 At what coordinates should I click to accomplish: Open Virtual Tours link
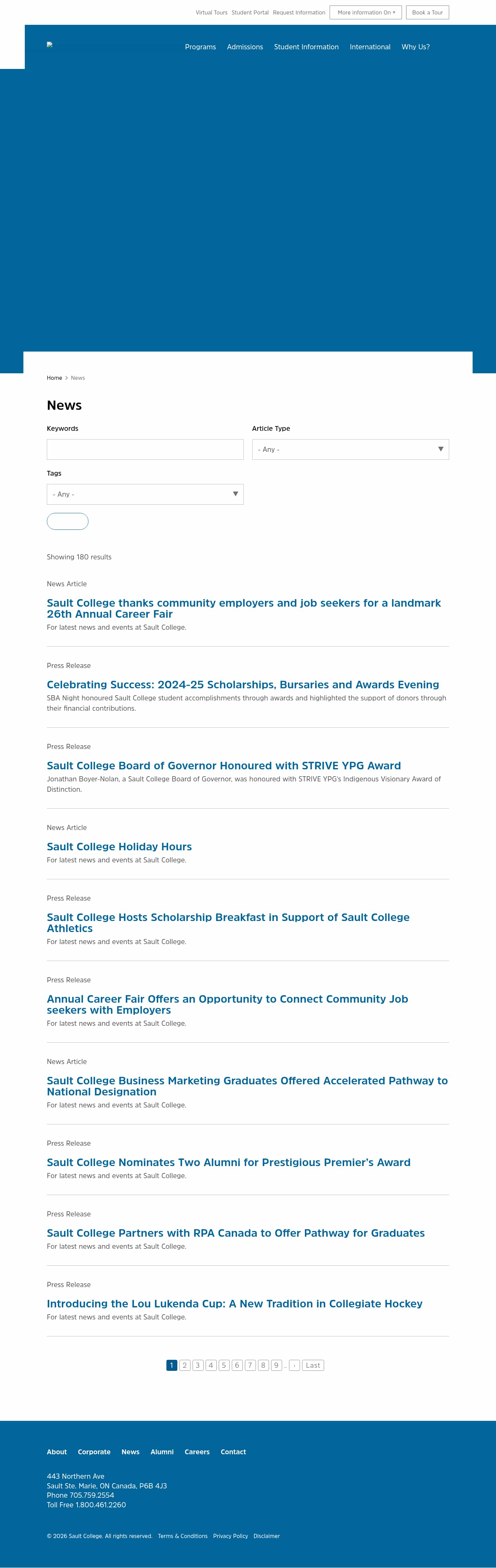211,13
